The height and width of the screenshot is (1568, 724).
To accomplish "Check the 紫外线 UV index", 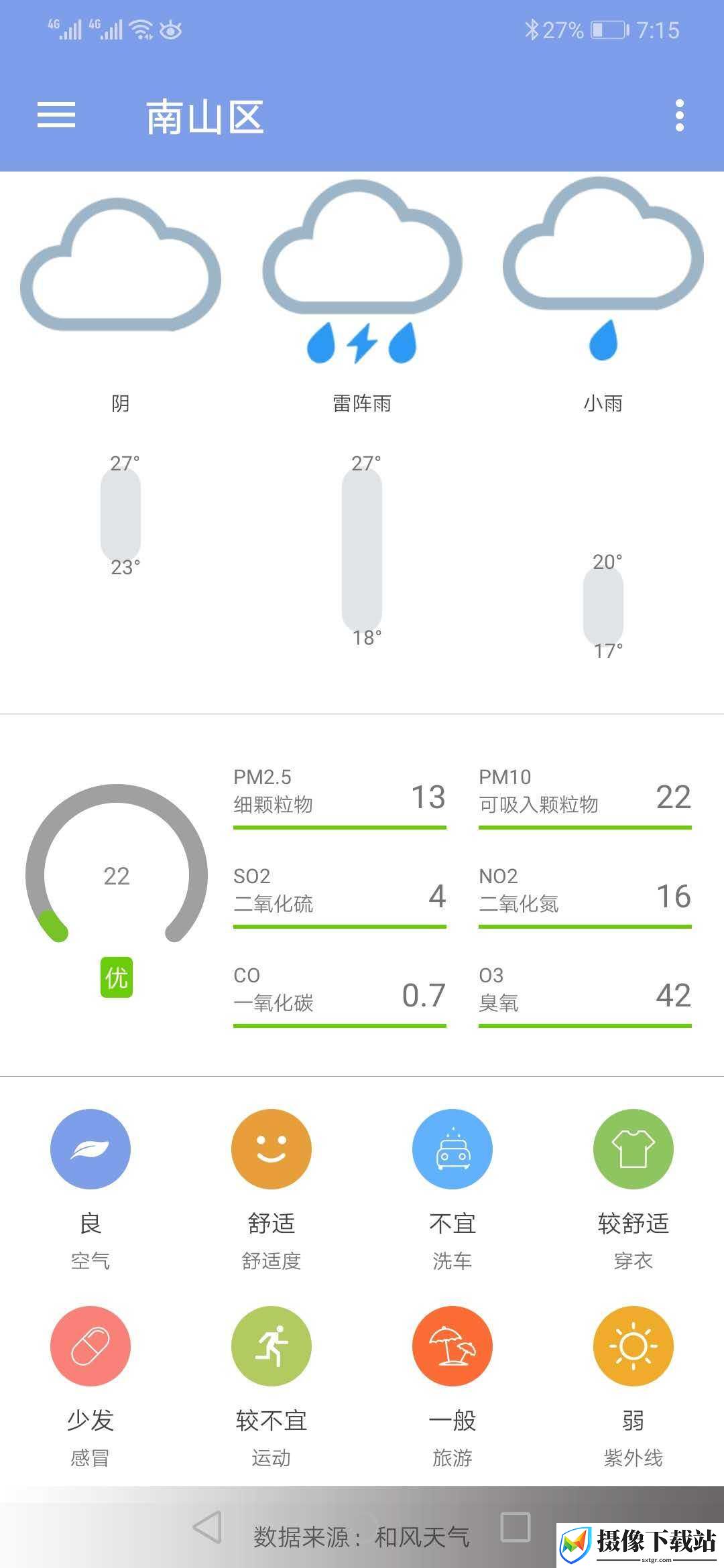I will click(x=633, y=1387).
